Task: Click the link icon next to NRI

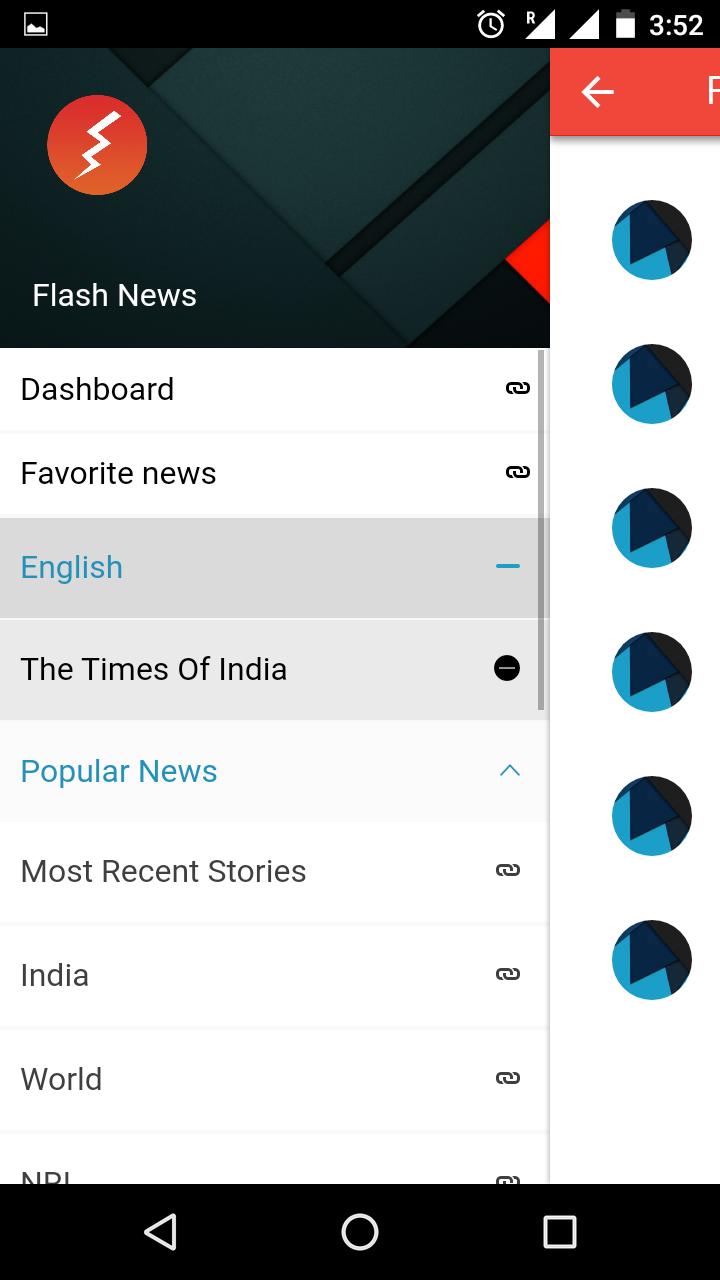Action: click(x=508, y=1180)
